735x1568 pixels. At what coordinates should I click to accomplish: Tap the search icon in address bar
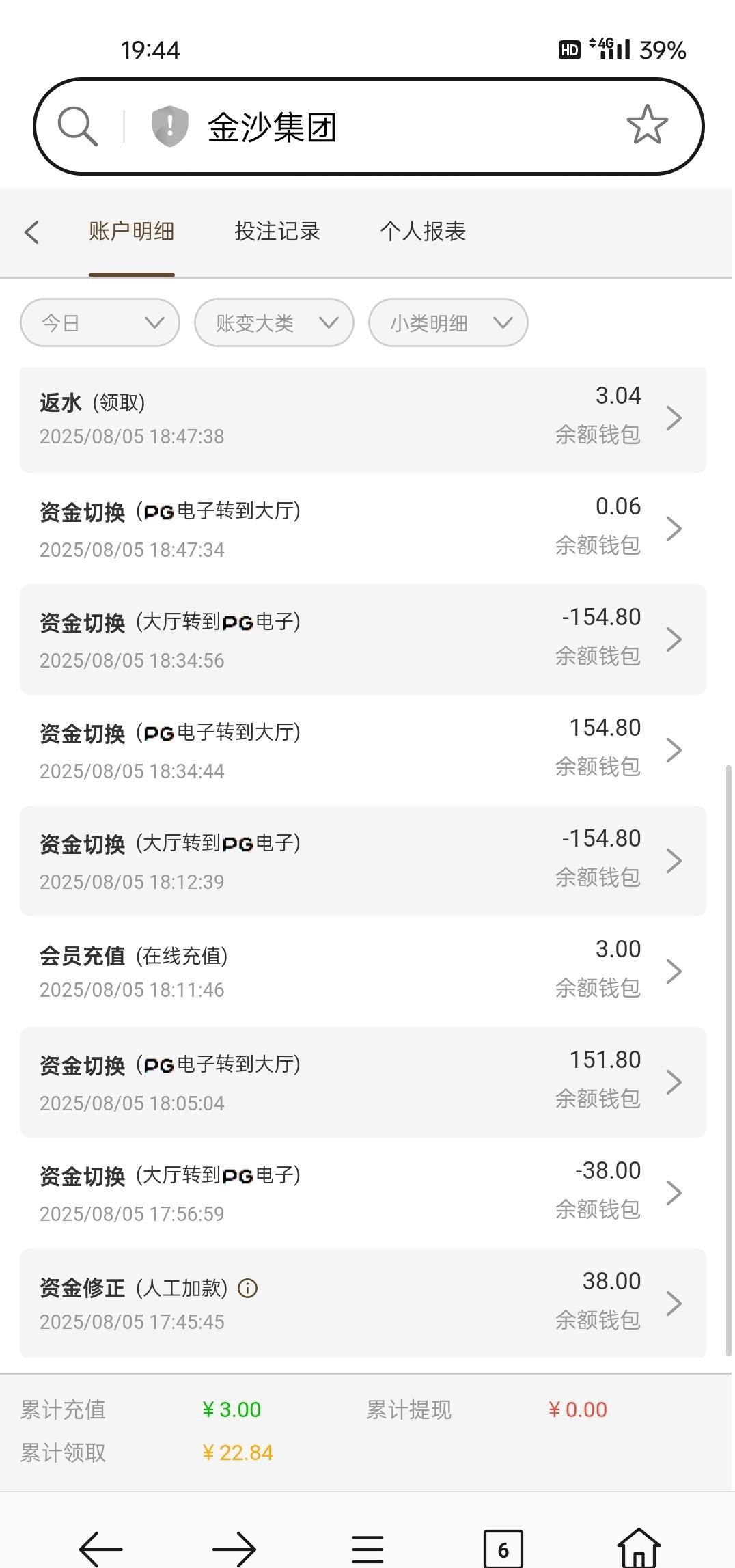pyautogui.click(x=77, y=126)
